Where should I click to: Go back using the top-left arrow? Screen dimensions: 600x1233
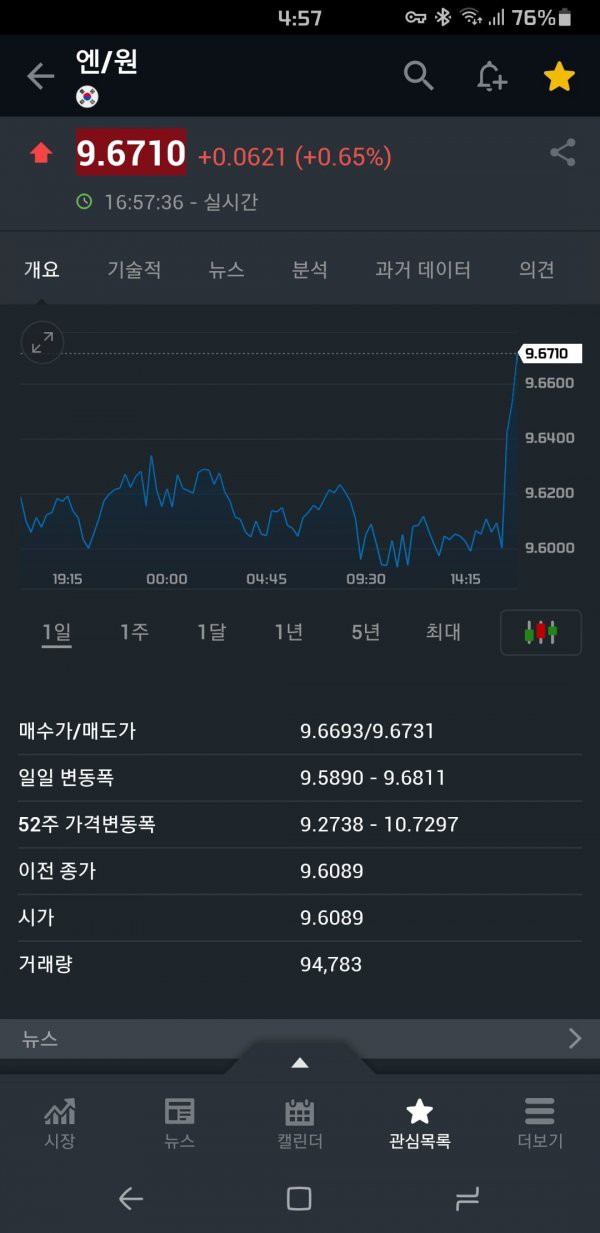40,76
